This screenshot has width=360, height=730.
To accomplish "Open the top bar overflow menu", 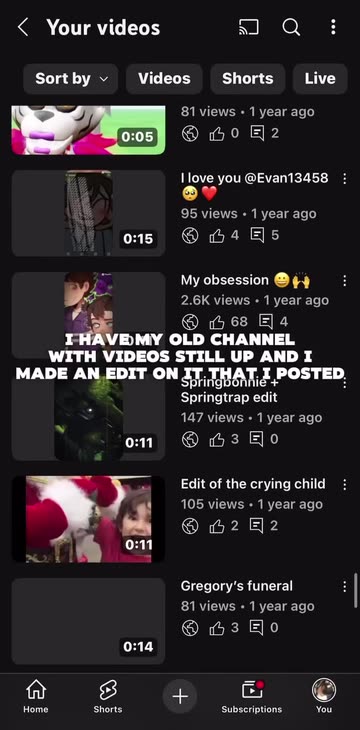I will click(x=333, y=27).
